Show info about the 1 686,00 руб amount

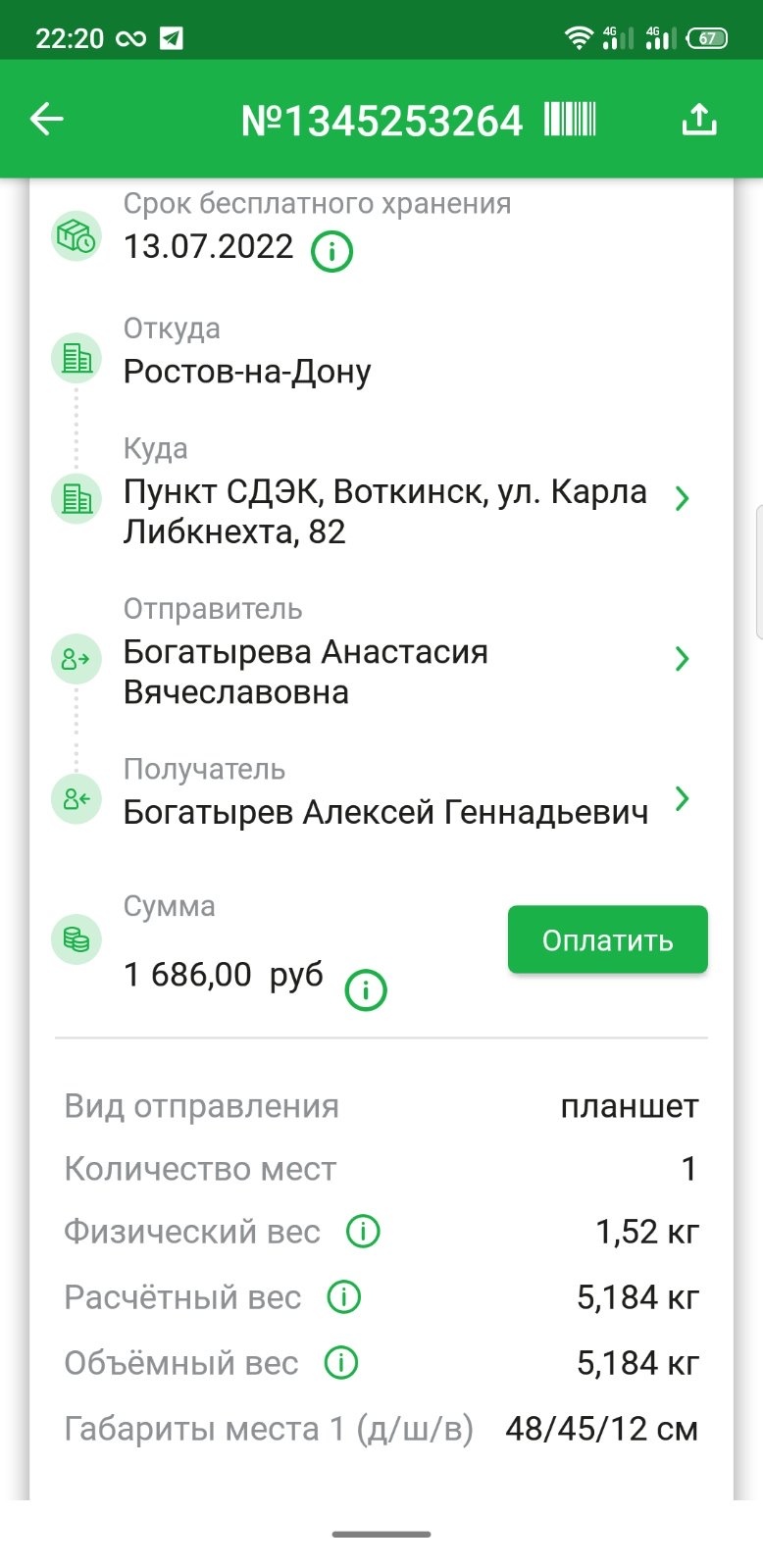click(366, 989)
